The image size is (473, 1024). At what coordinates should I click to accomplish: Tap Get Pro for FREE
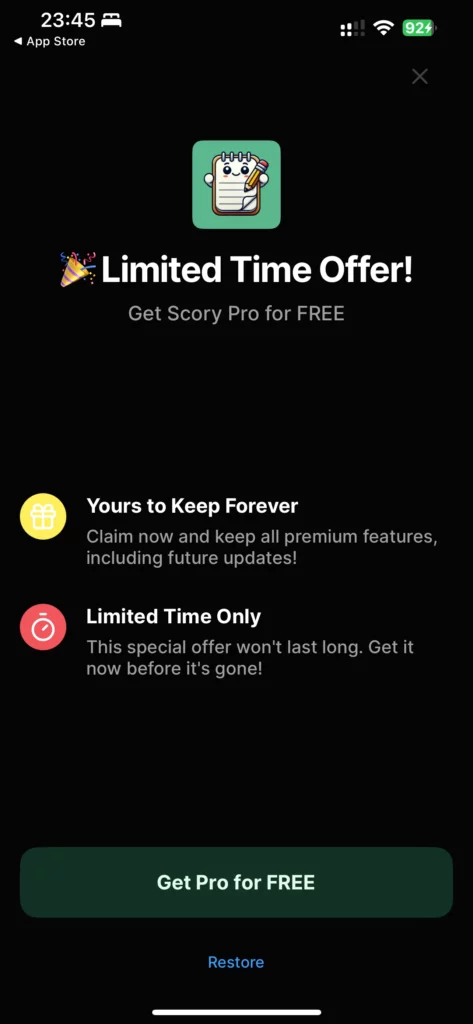pyautogui.click(x=236, y=882)
